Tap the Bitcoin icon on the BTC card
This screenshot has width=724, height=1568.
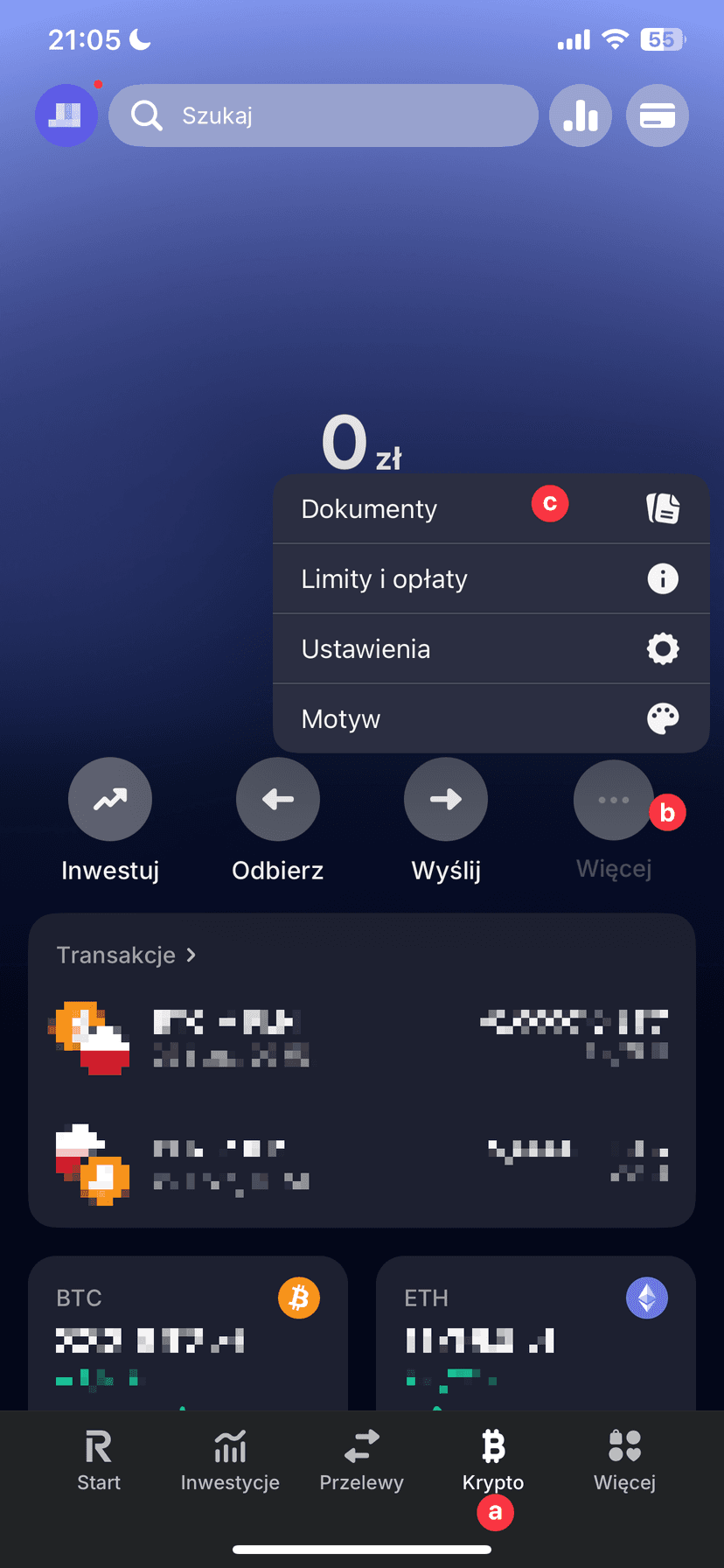(298, 1298)
